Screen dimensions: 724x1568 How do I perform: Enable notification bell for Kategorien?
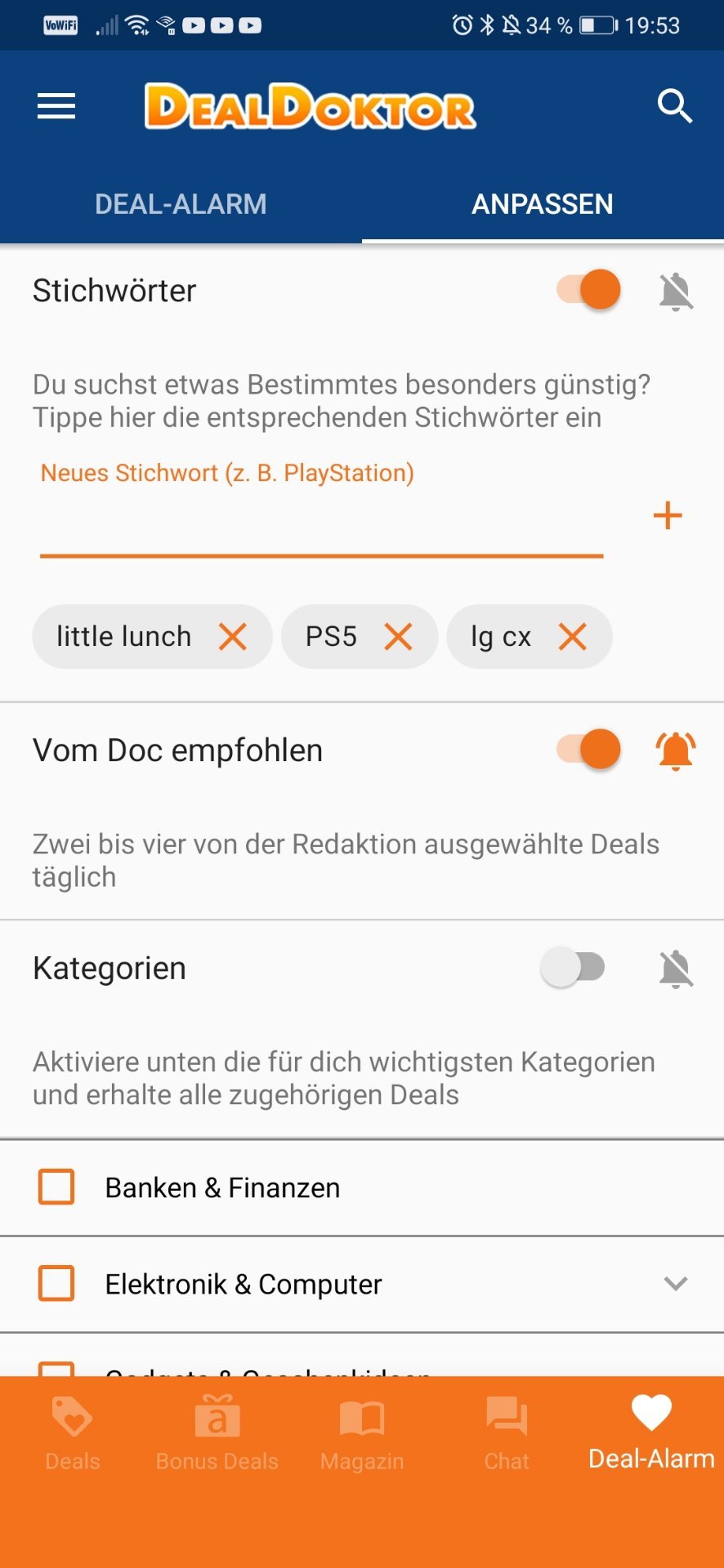[676, 969]
